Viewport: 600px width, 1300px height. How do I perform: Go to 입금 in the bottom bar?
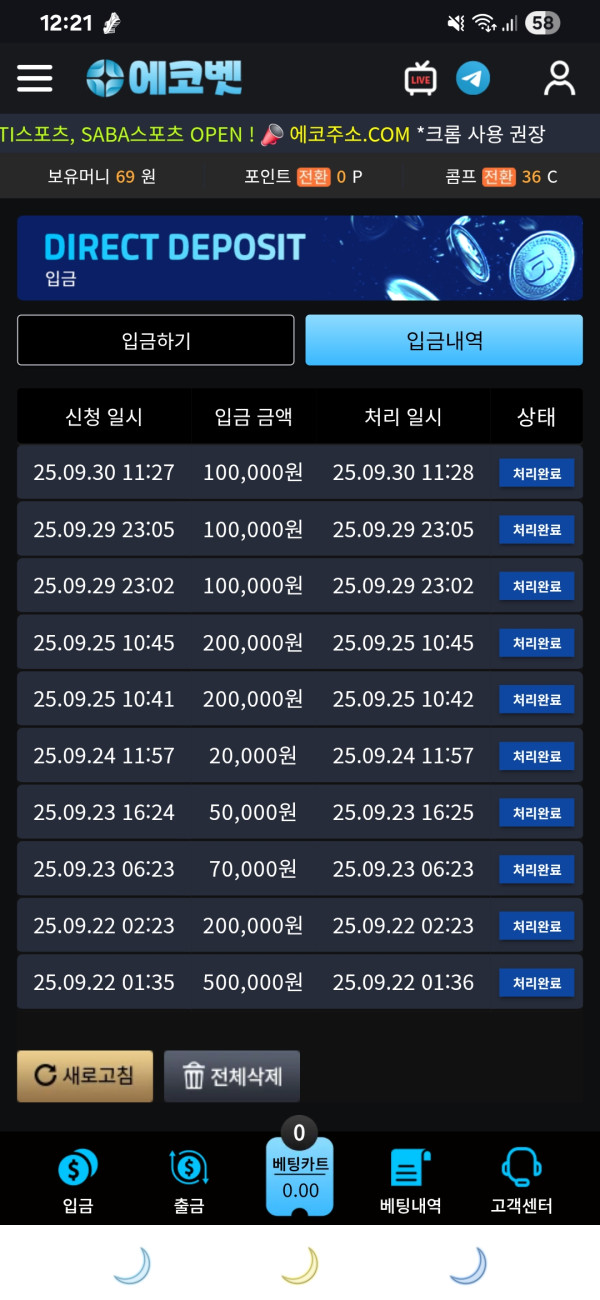point(77,1182)
